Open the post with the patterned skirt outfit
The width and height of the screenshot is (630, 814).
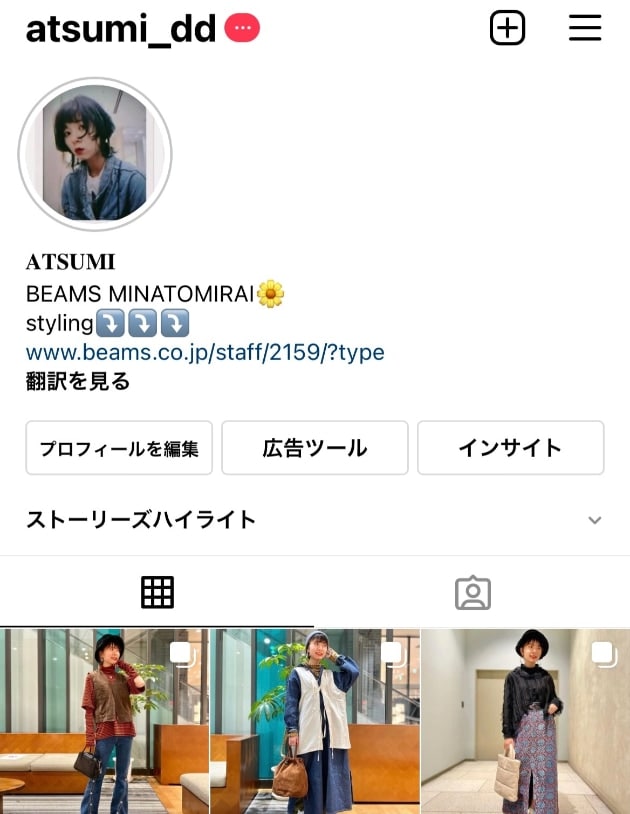[525, 720]
